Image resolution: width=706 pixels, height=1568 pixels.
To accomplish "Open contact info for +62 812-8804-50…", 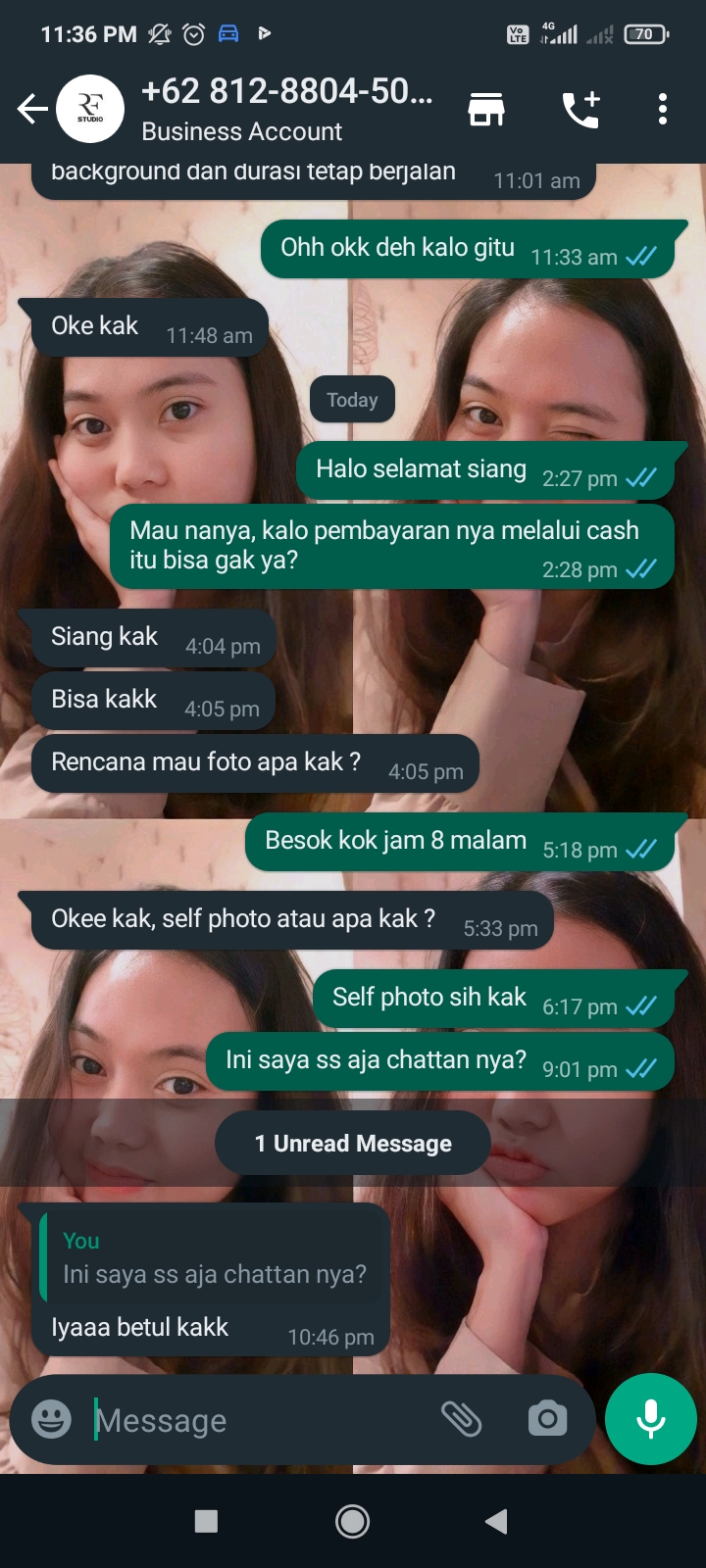I will click(x=286, y=109).
